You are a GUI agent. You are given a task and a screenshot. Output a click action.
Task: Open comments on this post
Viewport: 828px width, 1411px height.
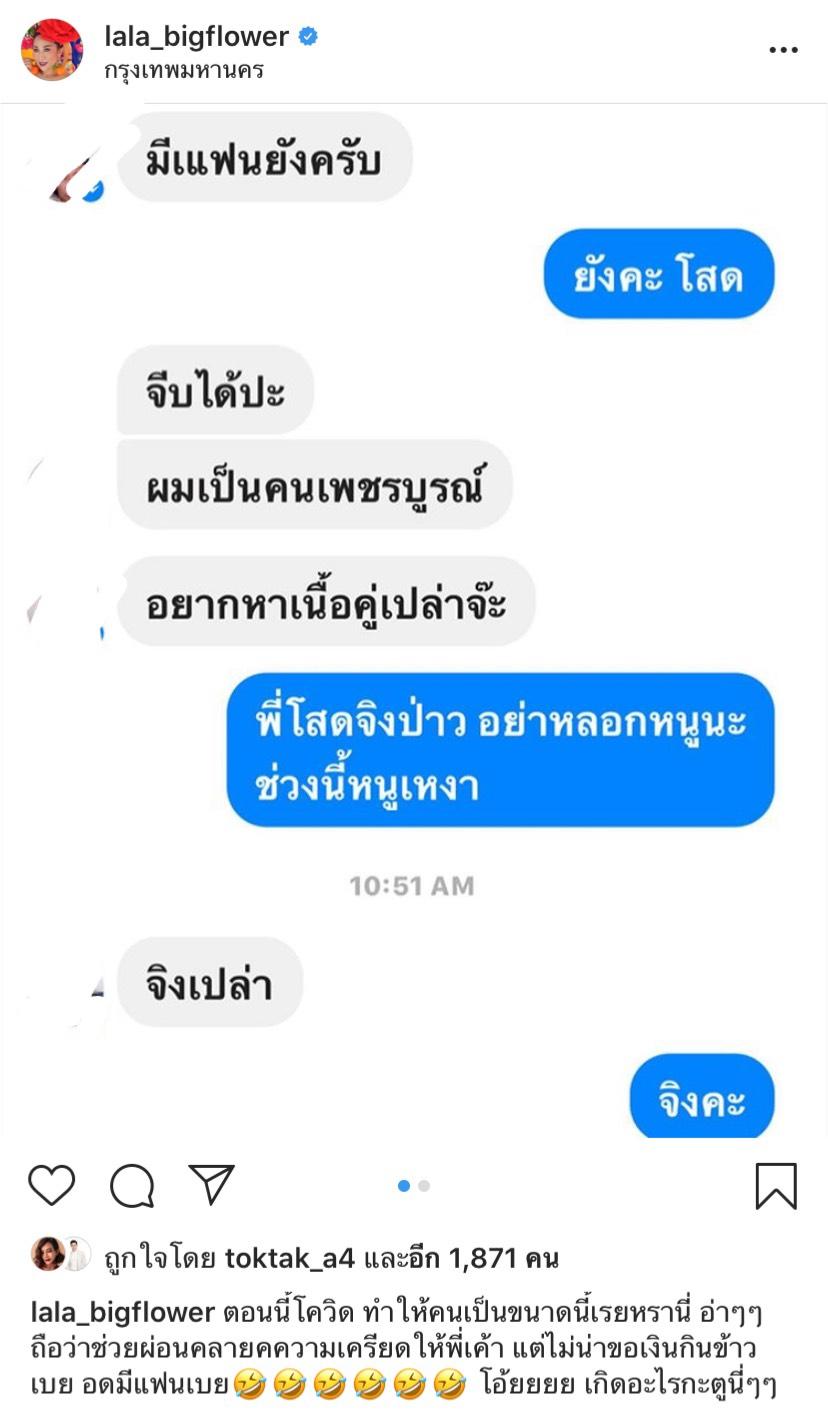tap(132, 1186)
